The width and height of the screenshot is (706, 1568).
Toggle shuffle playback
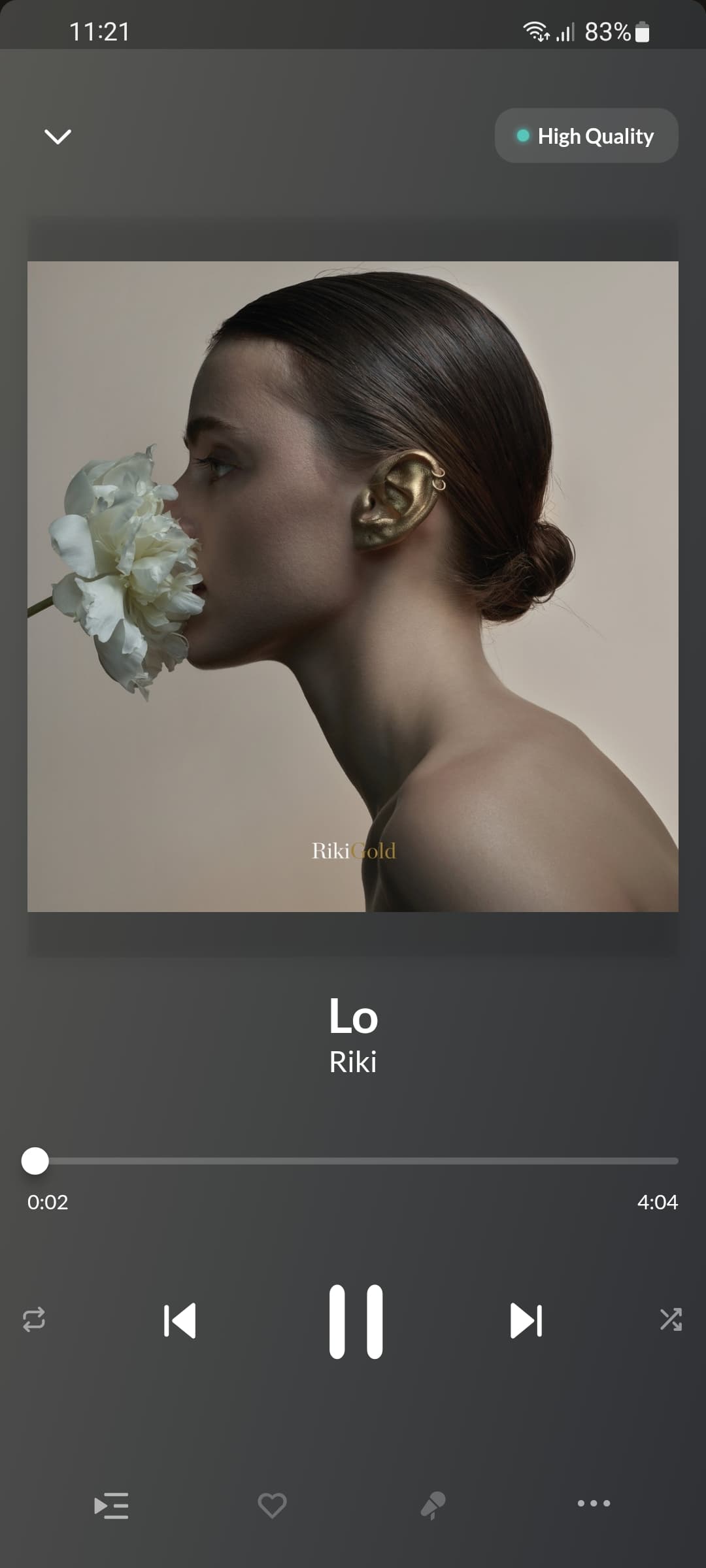671,1319
